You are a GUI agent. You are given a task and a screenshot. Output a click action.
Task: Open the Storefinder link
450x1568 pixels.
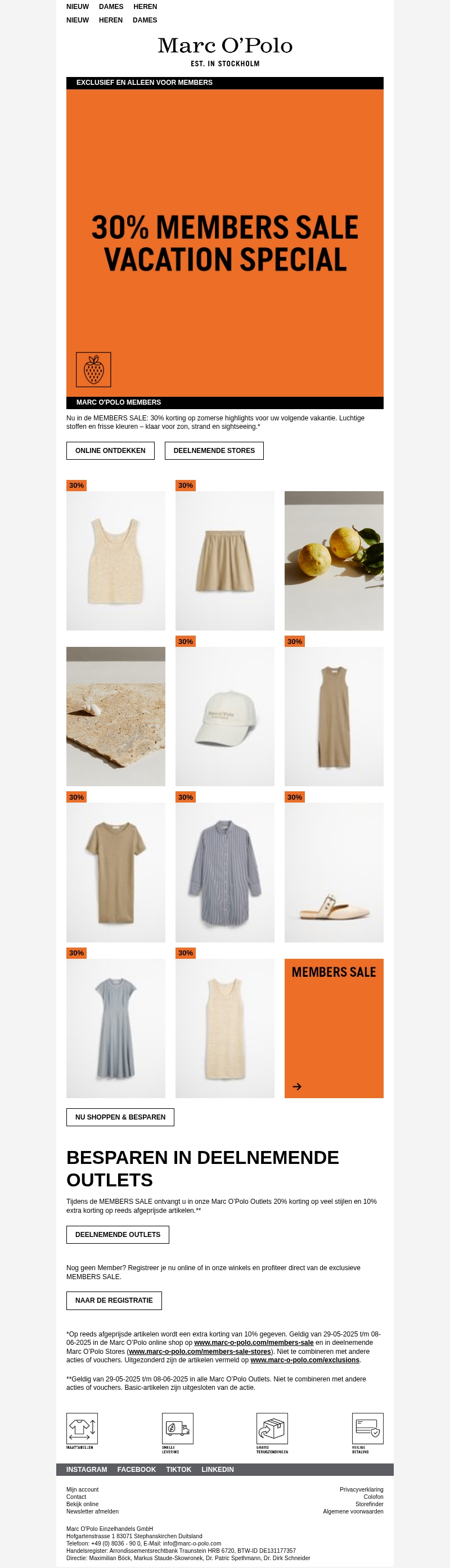point(369,1504)
